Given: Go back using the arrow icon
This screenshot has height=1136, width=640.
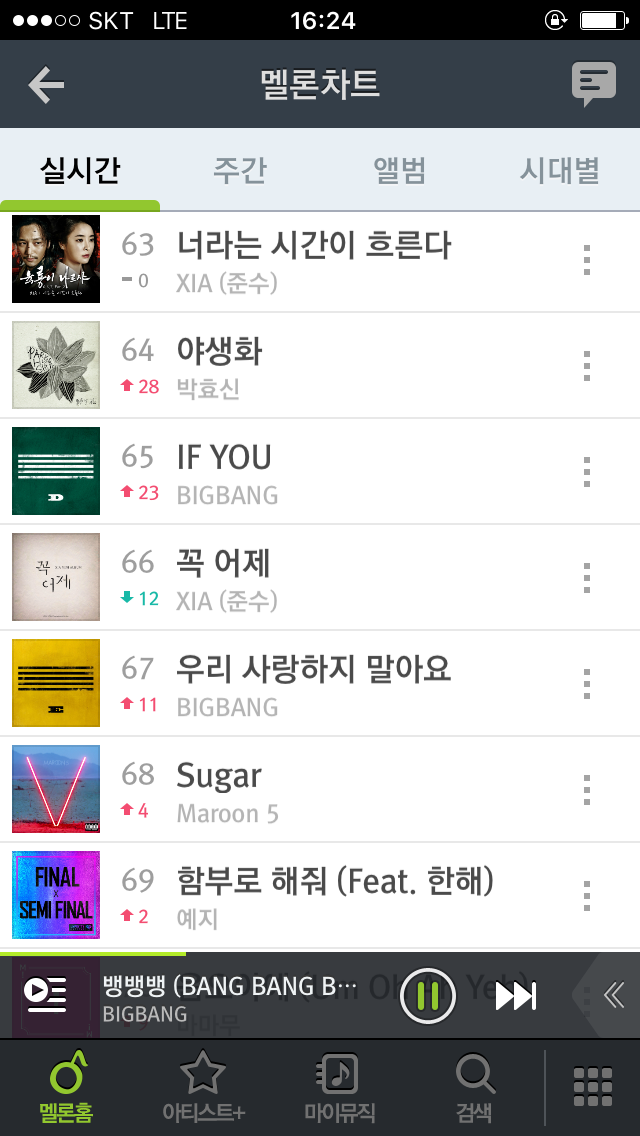Looking at the screenshot, I should click(46, 85).
